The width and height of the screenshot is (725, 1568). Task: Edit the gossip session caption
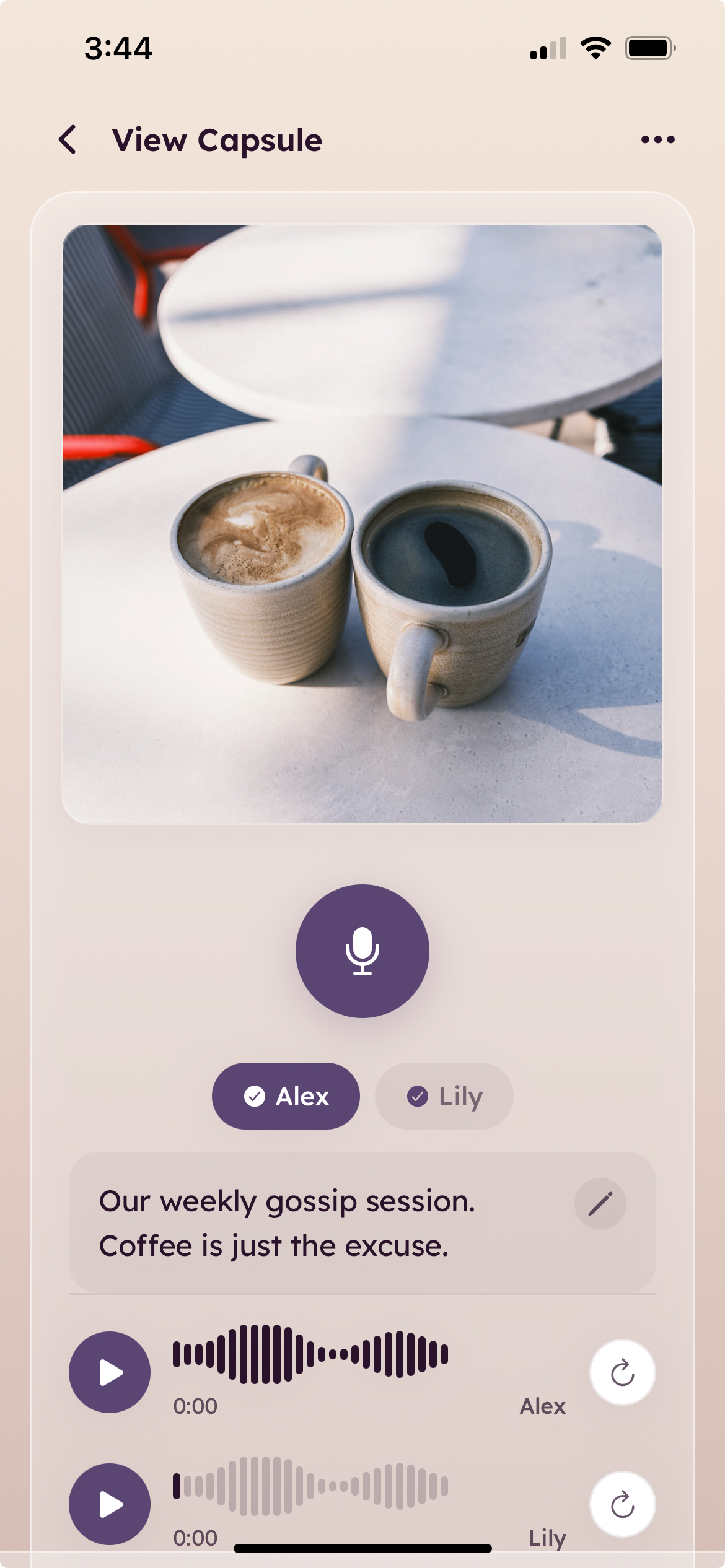tap(600, 1204)
